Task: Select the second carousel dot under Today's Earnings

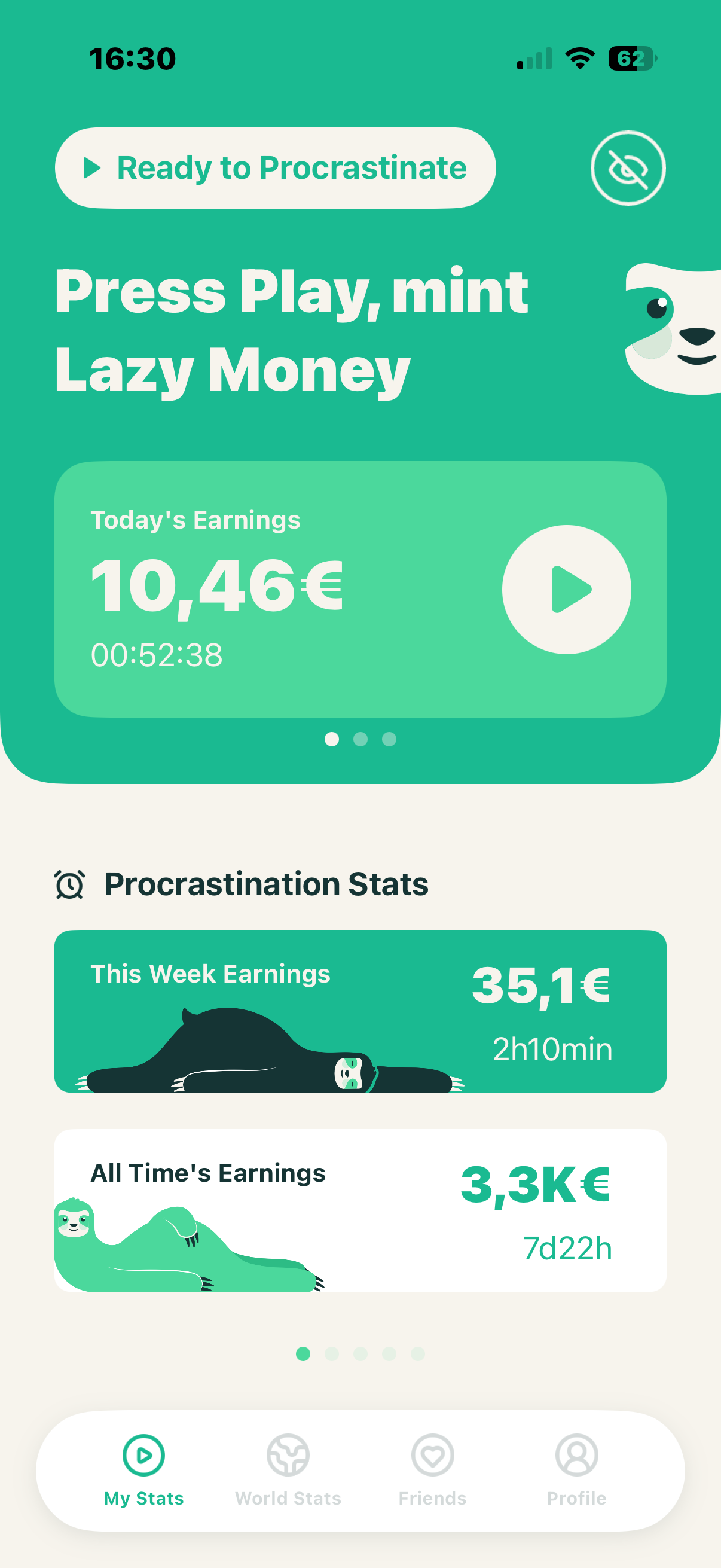Action: click(x=361, y=739)
